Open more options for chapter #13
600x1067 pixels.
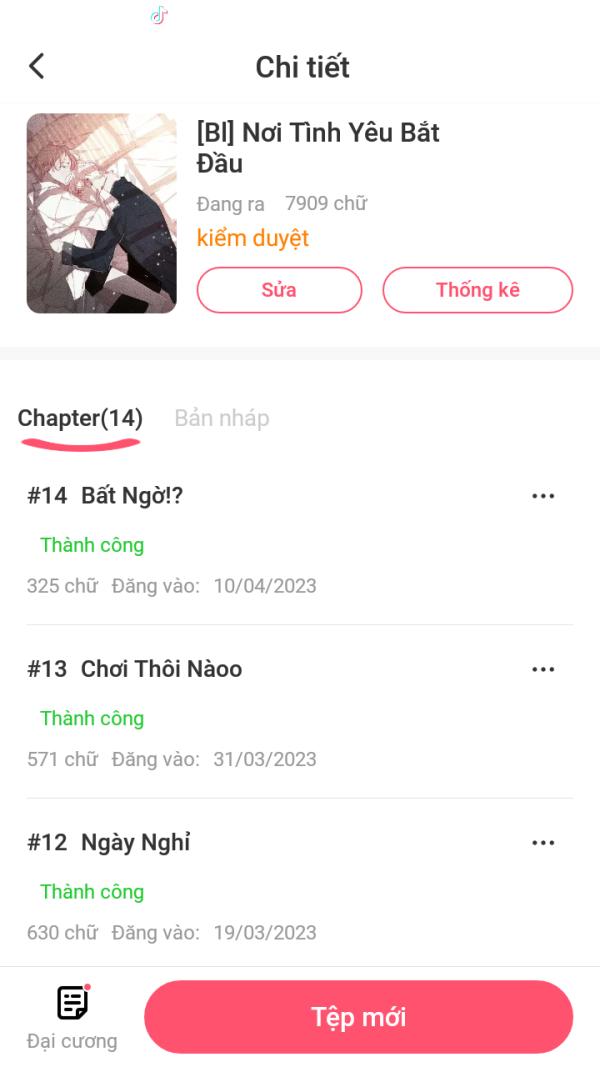543,669
